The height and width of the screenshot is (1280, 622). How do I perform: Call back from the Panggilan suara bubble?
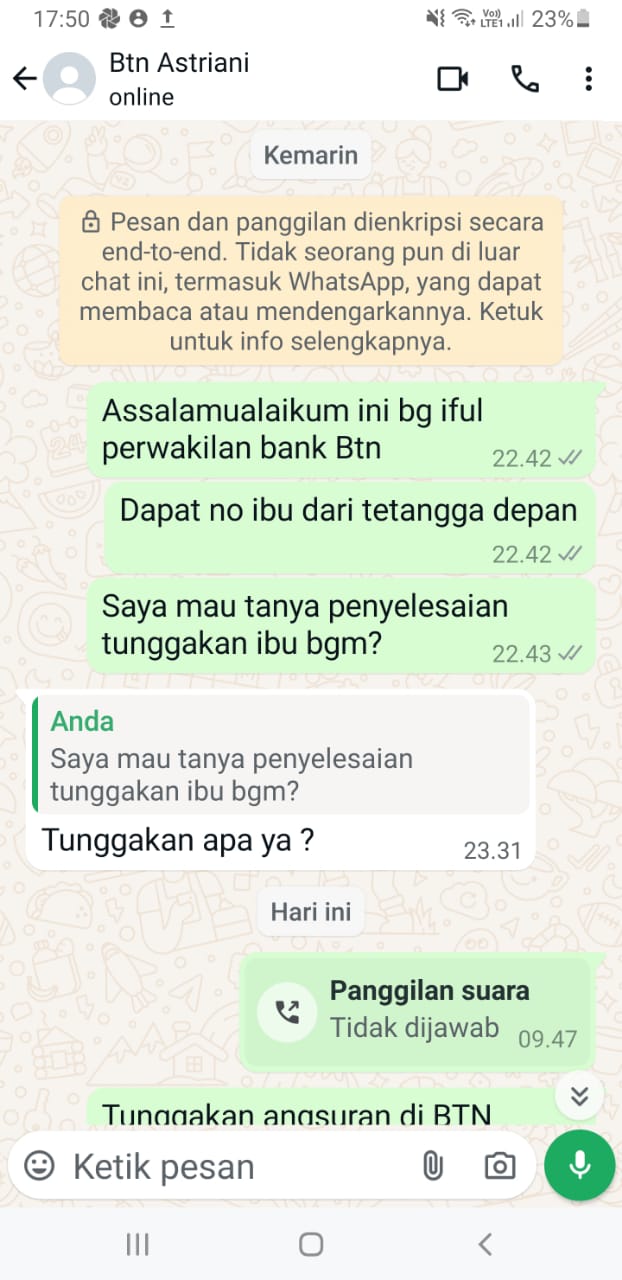tap(288, 1012)
